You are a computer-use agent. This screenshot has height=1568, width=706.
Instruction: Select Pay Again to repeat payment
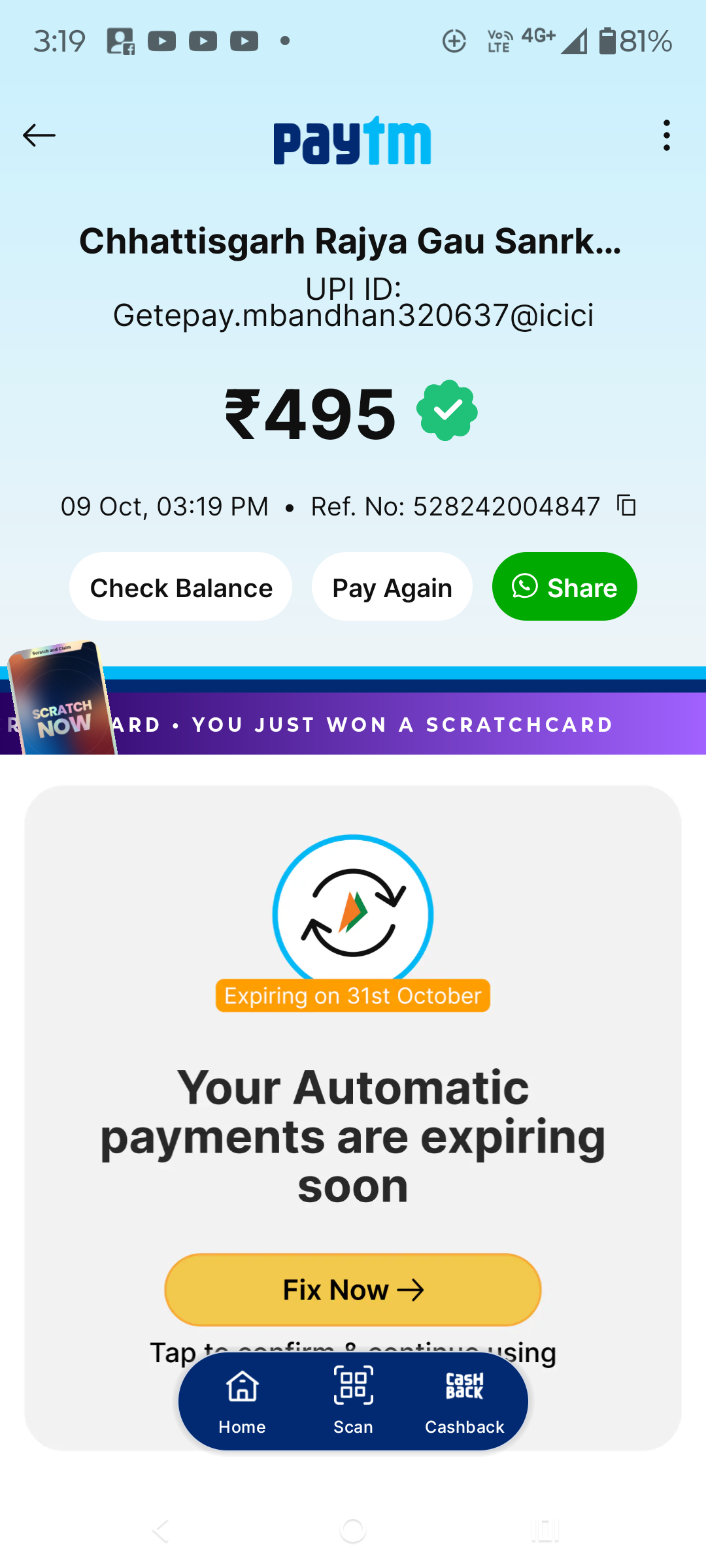click(392, 587)
